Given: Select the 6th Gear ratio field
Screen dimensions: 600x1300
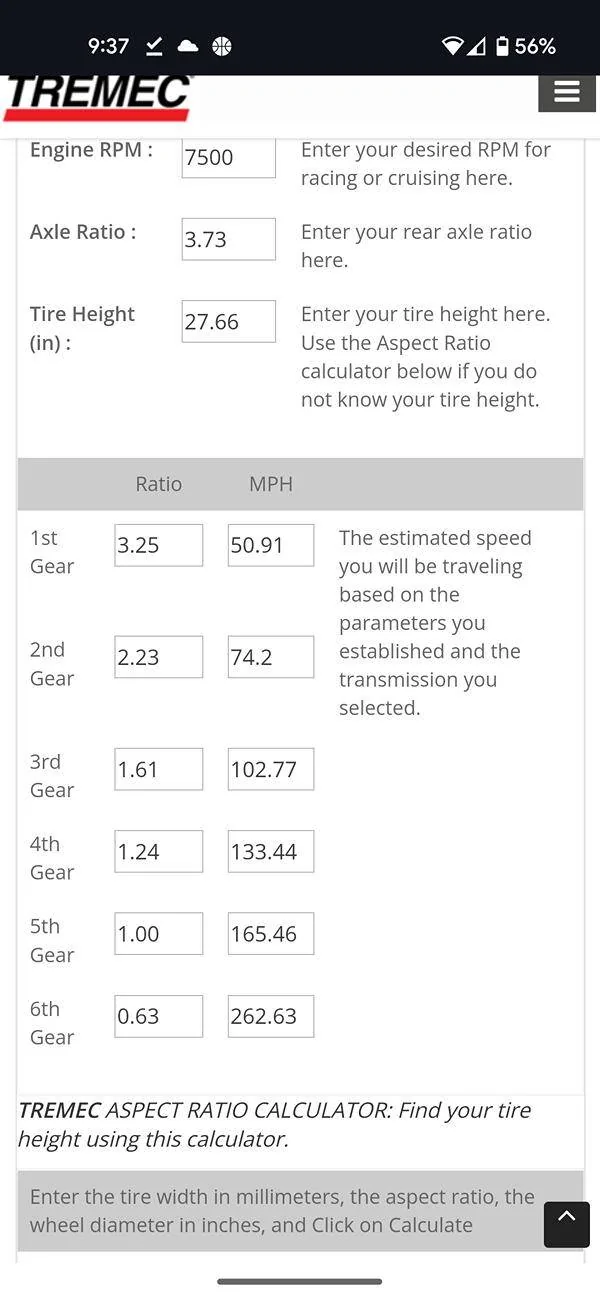Looking at the screenshot, I should point(158,1016).
